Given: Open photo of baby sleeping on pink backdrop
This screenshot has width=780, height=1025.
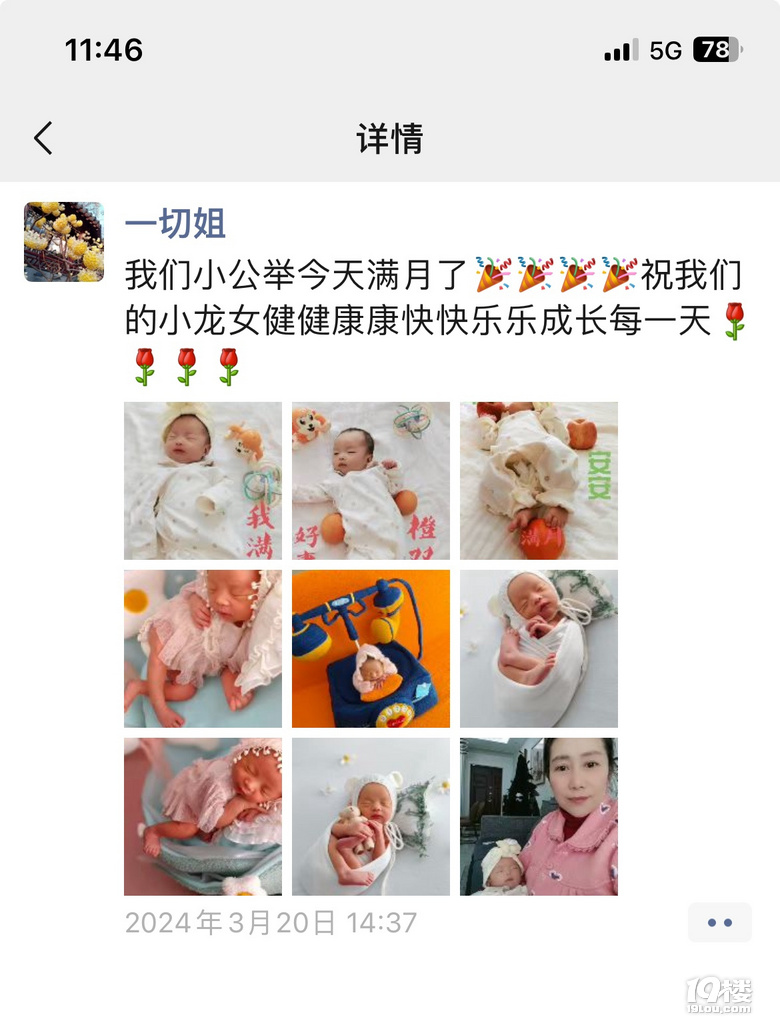Looking at the screenshot, I should point(203,817).
